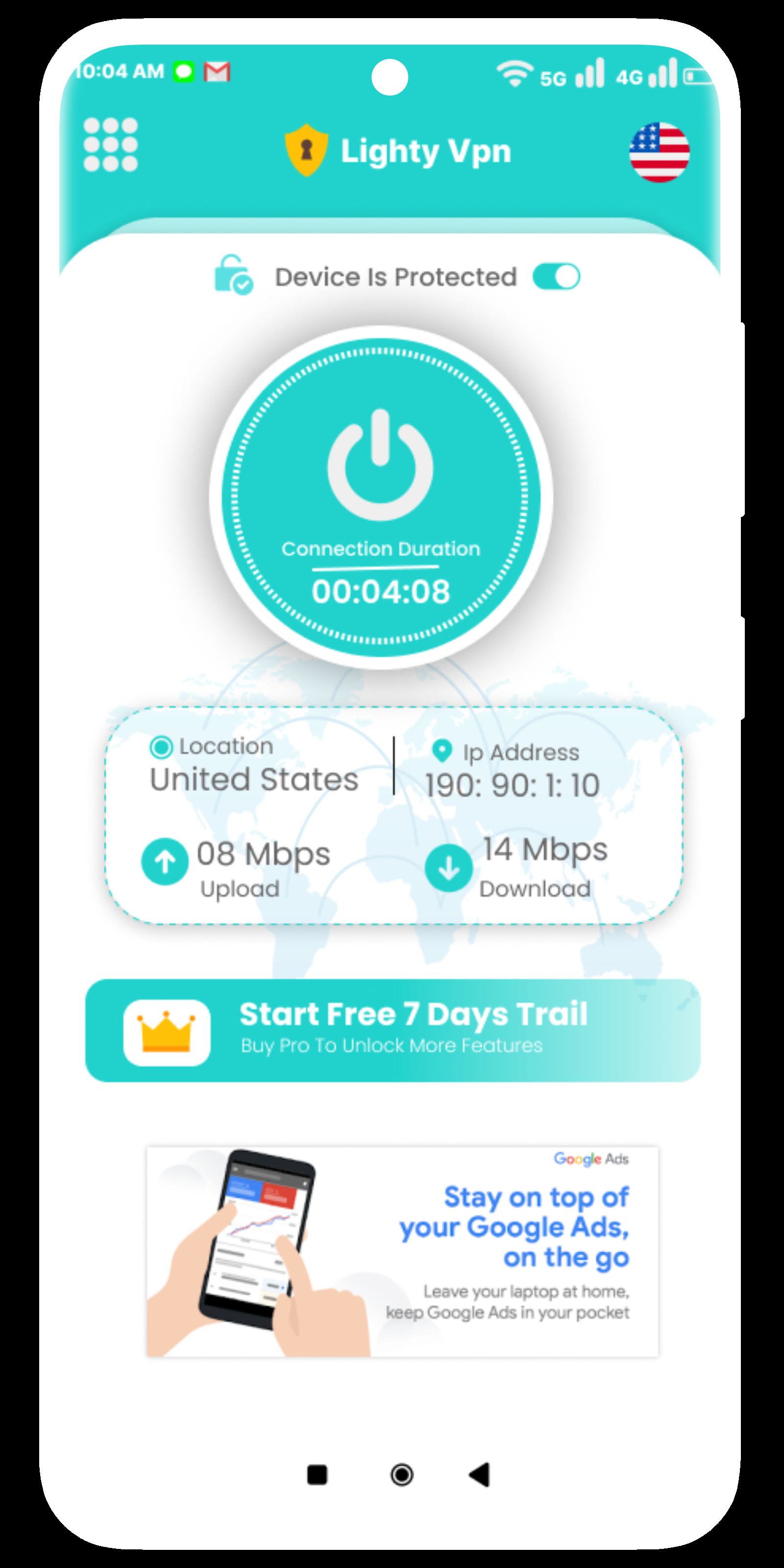Go to the home screen
The height and width of the screenshot is (1568, 784).
click(402, 1474)
